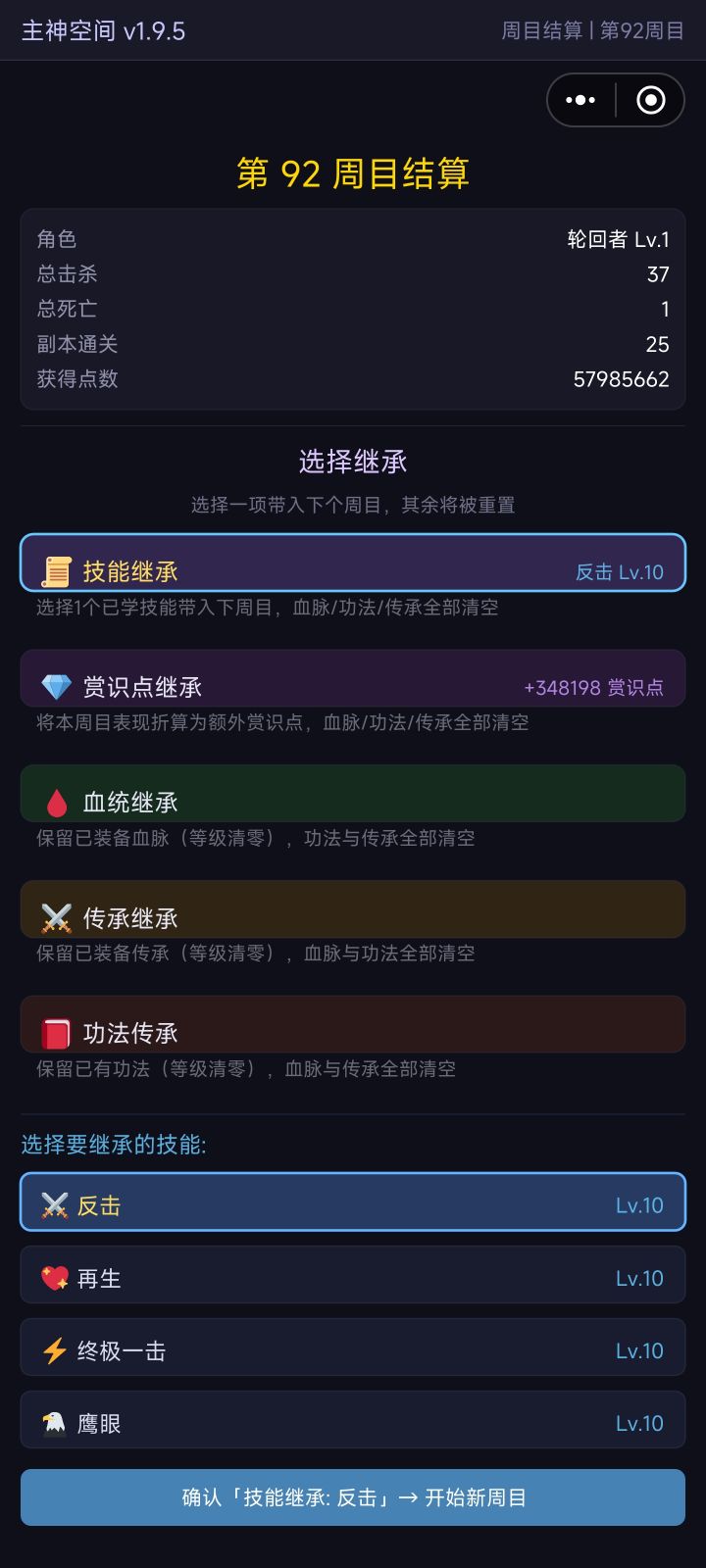Select the 功法传承 inheritance option
706x1568 pixels.
[353, 1022]
